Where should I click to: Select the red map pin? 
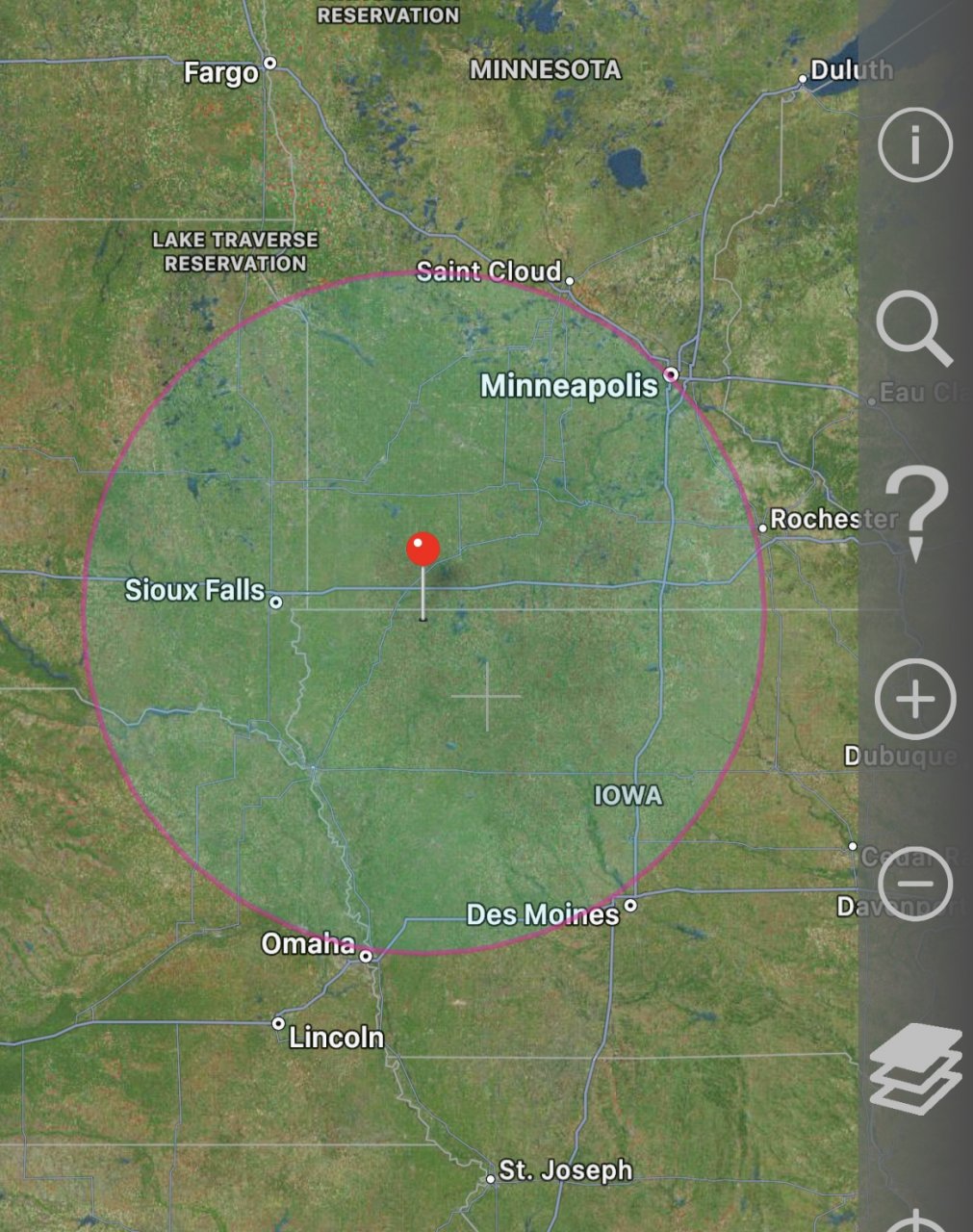tap(423, 551)
